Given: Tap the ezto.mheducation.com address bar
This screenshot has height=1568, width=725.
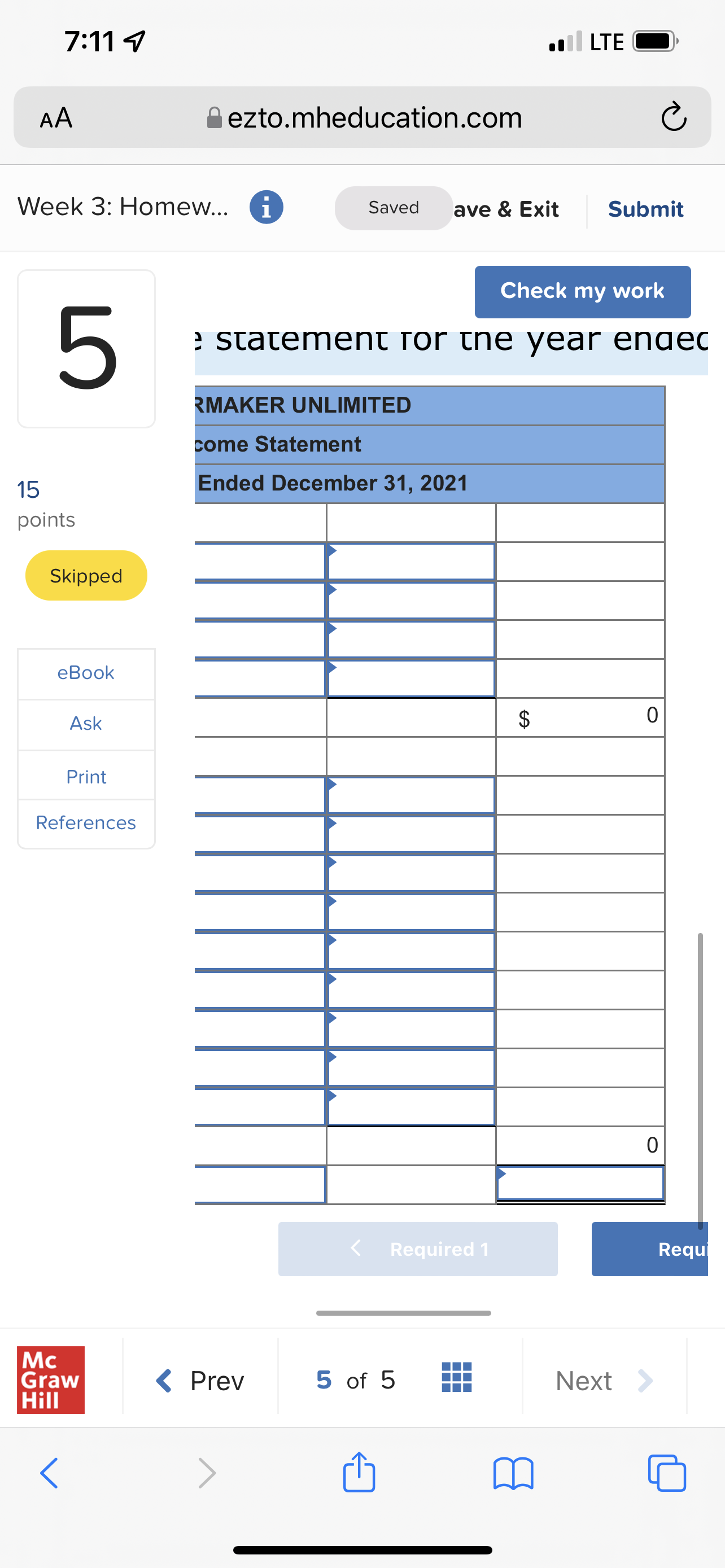Looking at the screenshot, I should point(365,117).
